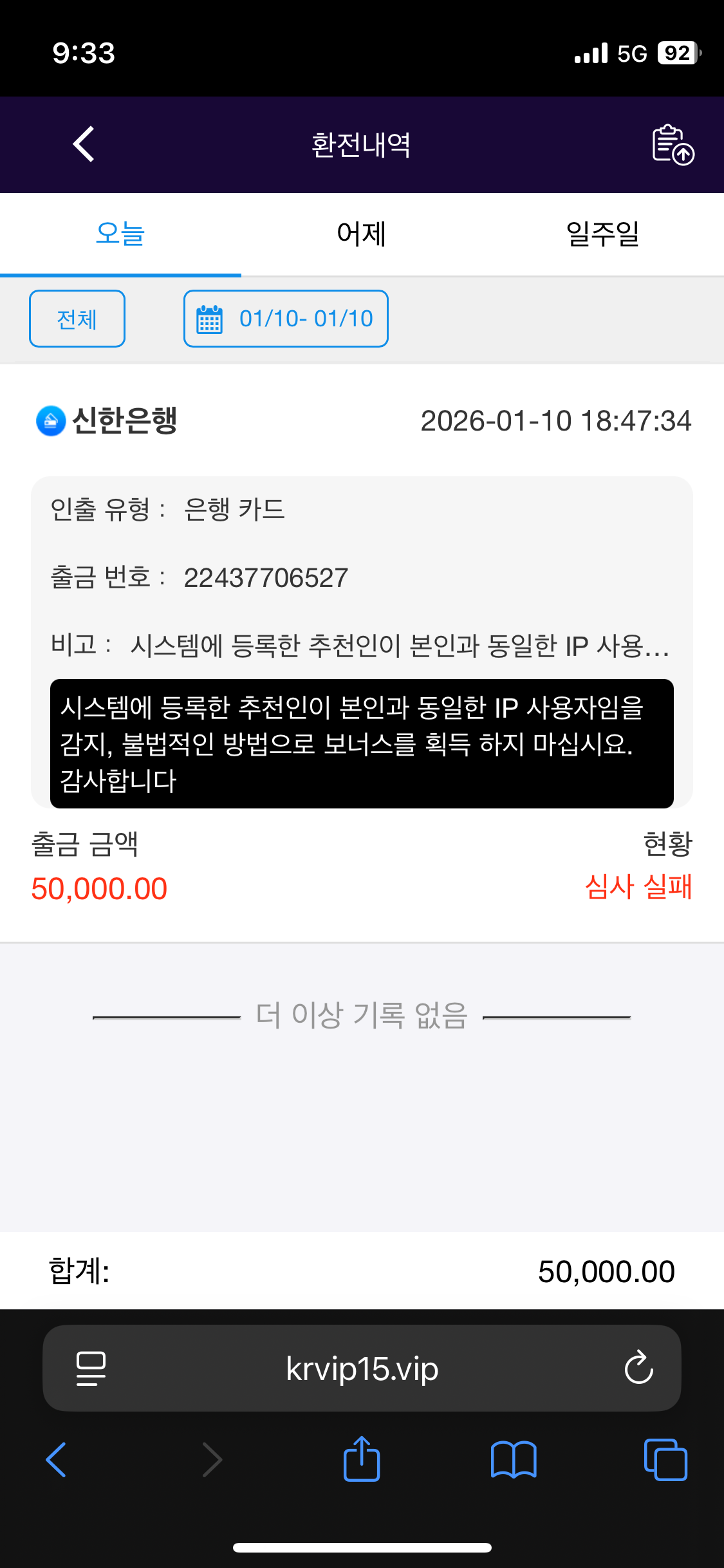Show open Safari tabs
This screenshot has width=724, height=1568.
click(x=665, y=1460)
